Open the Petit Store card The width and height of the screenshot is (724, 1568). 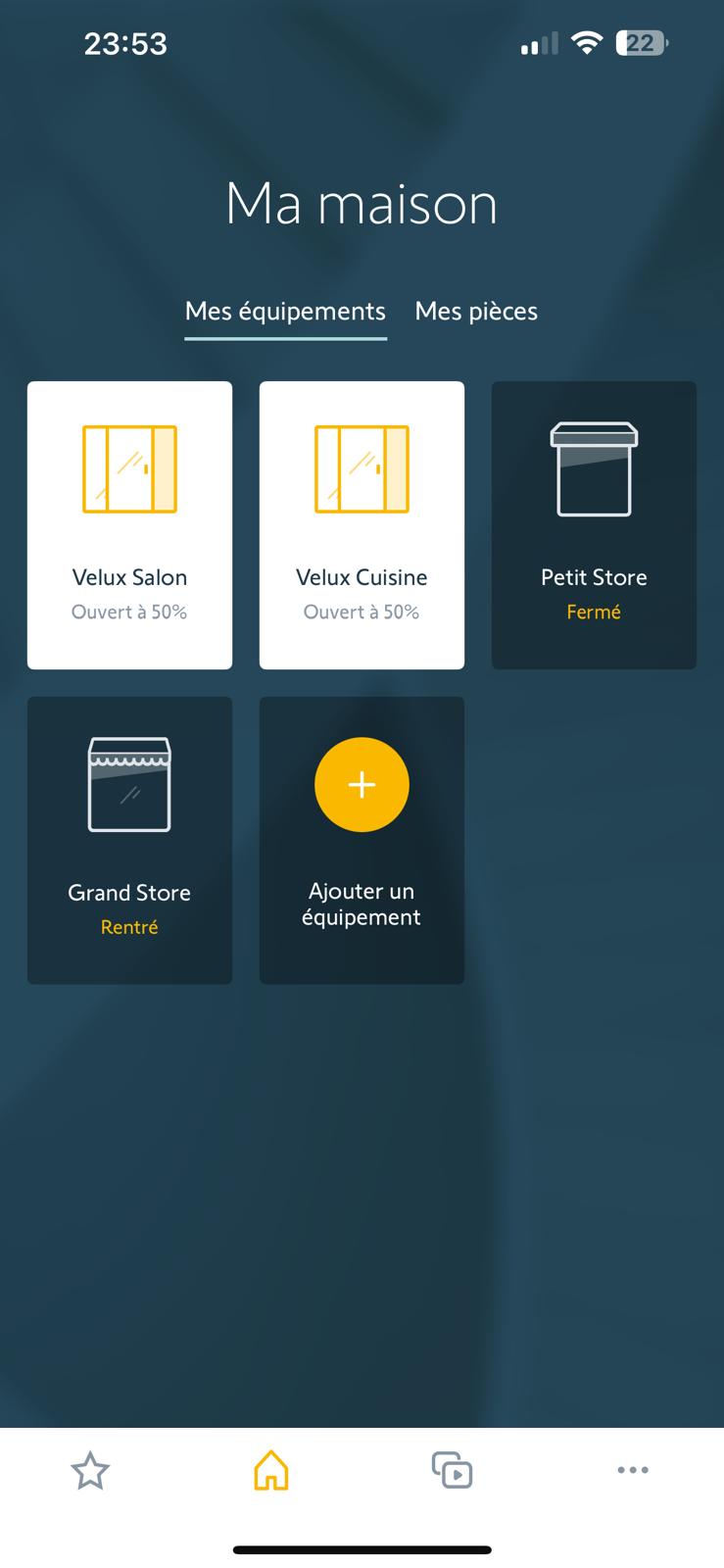point(594,525)
